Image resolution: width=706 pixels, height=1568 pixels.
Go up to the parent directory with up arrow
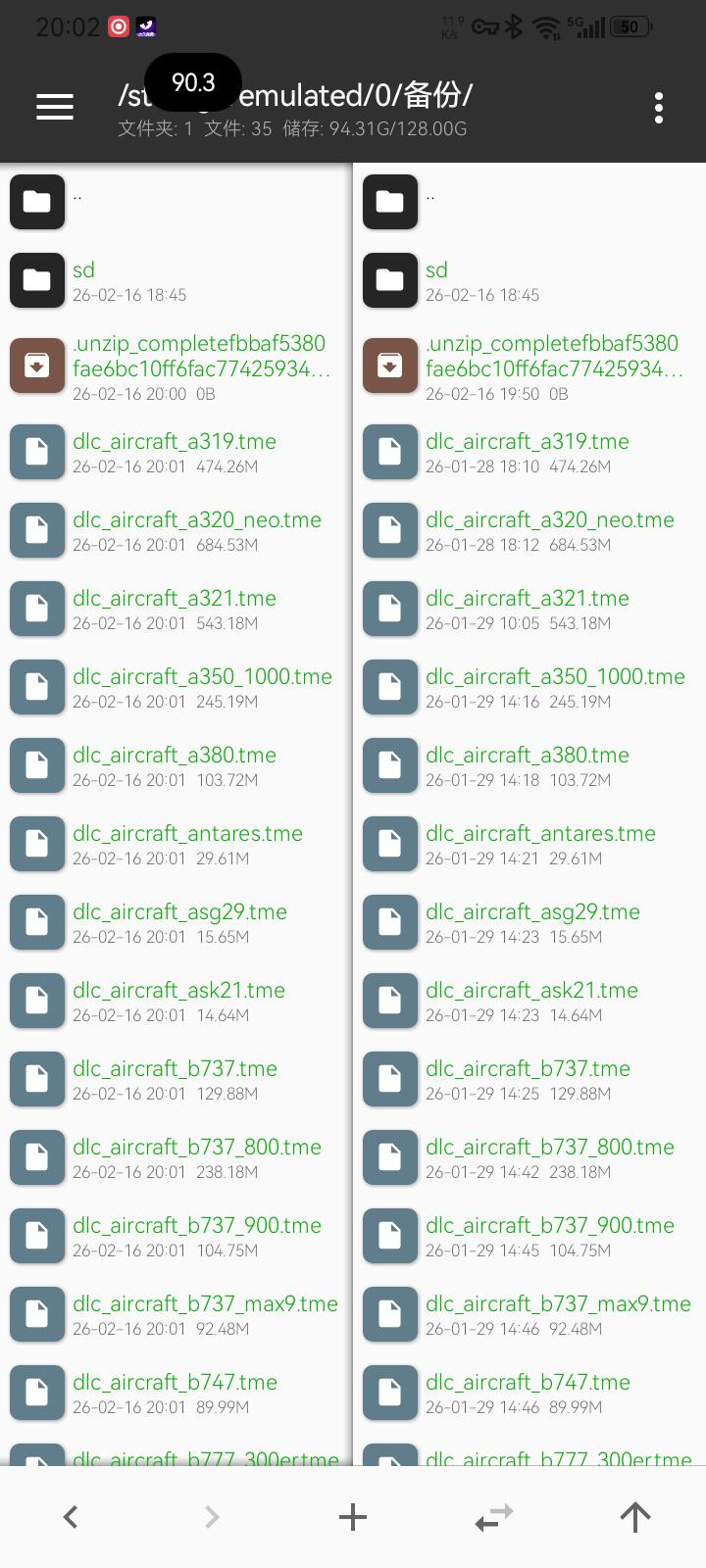point(635,1517)
